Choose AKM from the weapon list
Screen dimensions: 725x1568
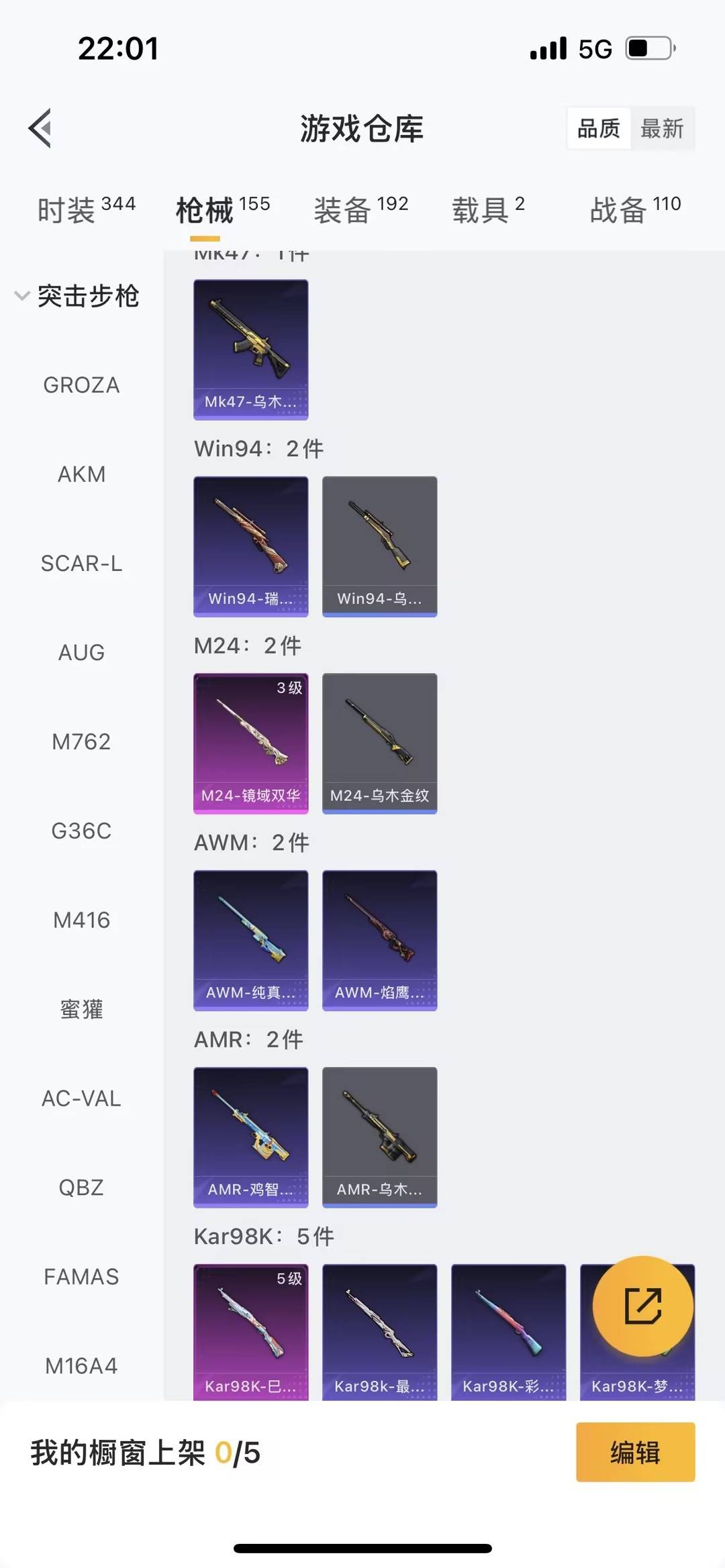(81, 474)
